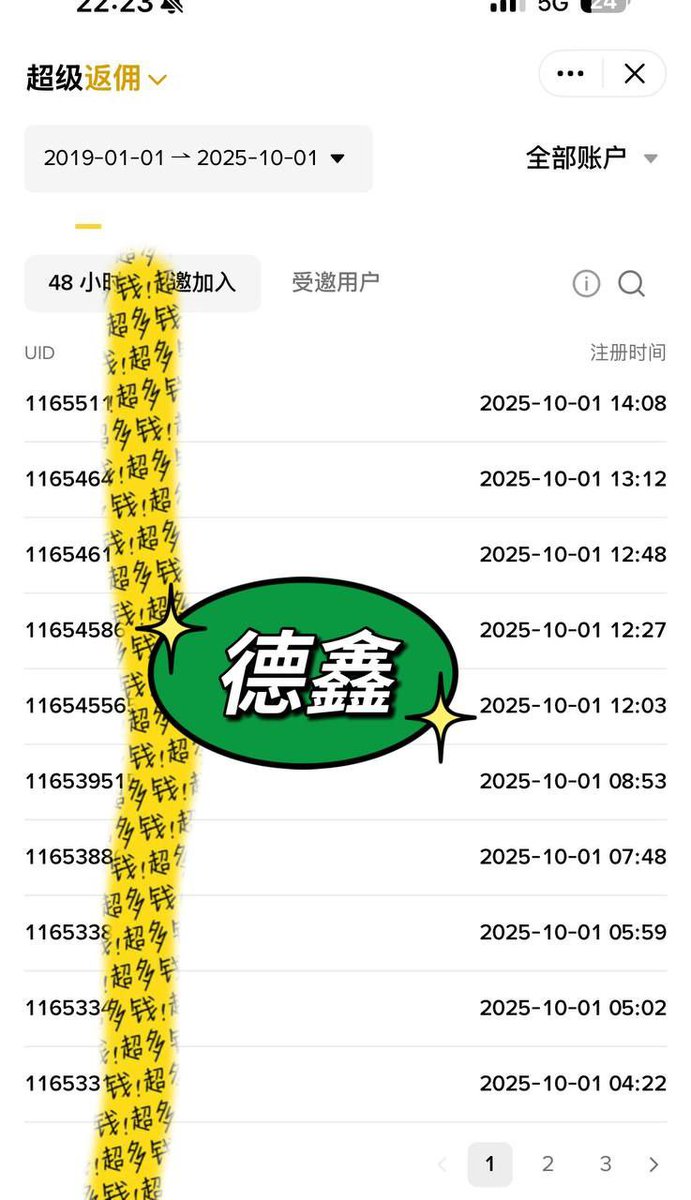The width and height of the screenshot is (691, 1200).
Task: Open the UID search magnifier
Action: [x=631, y=284]
